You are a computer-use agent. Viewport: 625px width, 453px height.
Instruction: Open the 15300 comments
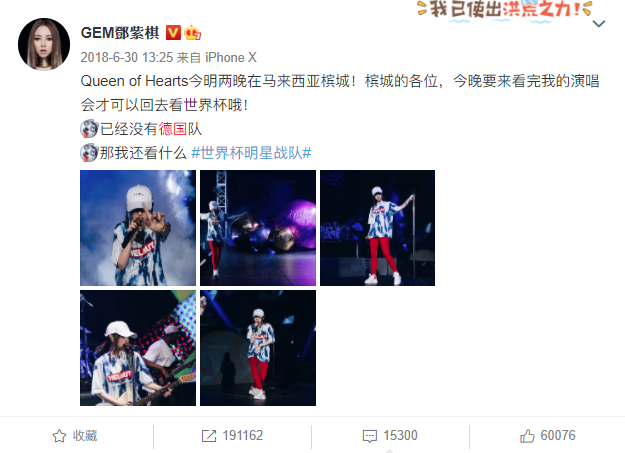point(390,436)
